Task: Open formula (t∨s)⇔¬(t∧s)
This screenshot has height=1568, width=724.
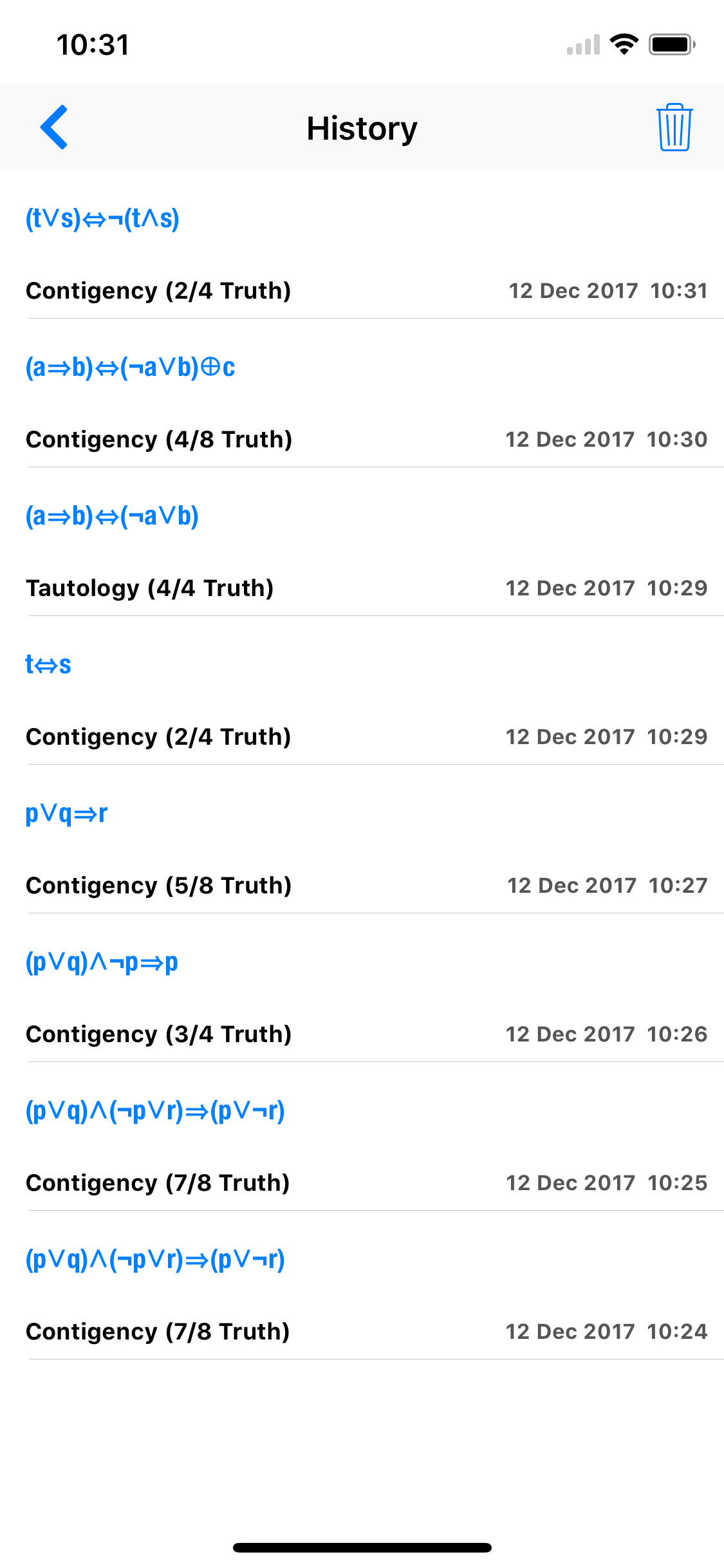Action: (103, 219)
